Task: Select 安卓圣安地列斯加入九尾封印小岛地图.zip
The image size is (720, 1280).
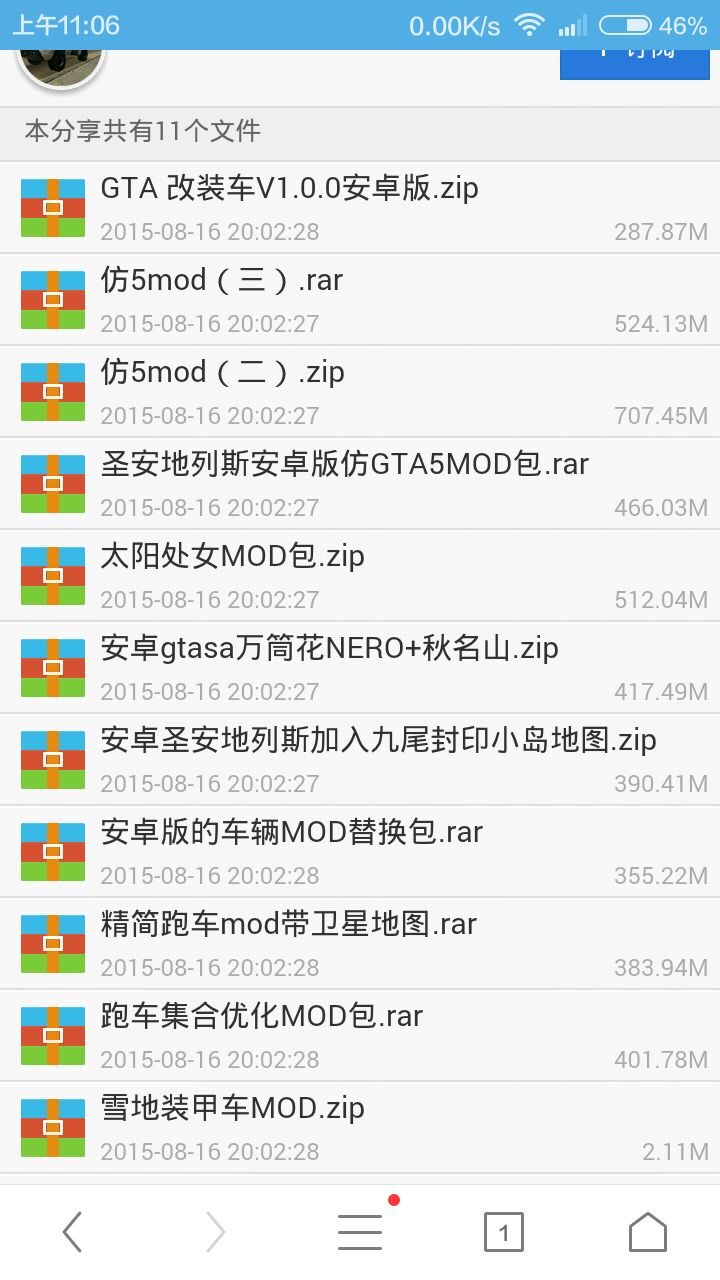Action: pyautogui.click(x=378, y=740)
